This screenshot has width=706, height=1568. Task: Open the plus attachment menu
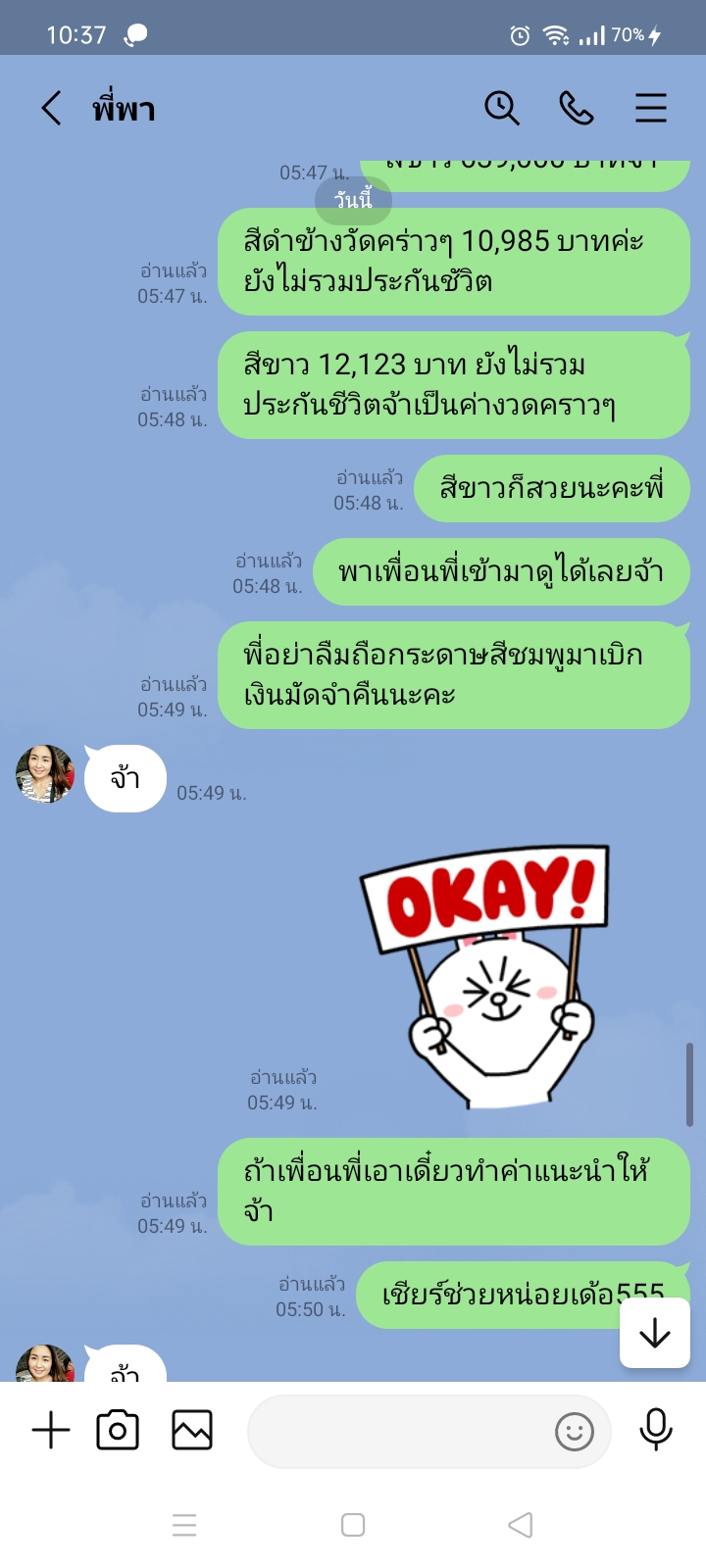point(51,1431)
